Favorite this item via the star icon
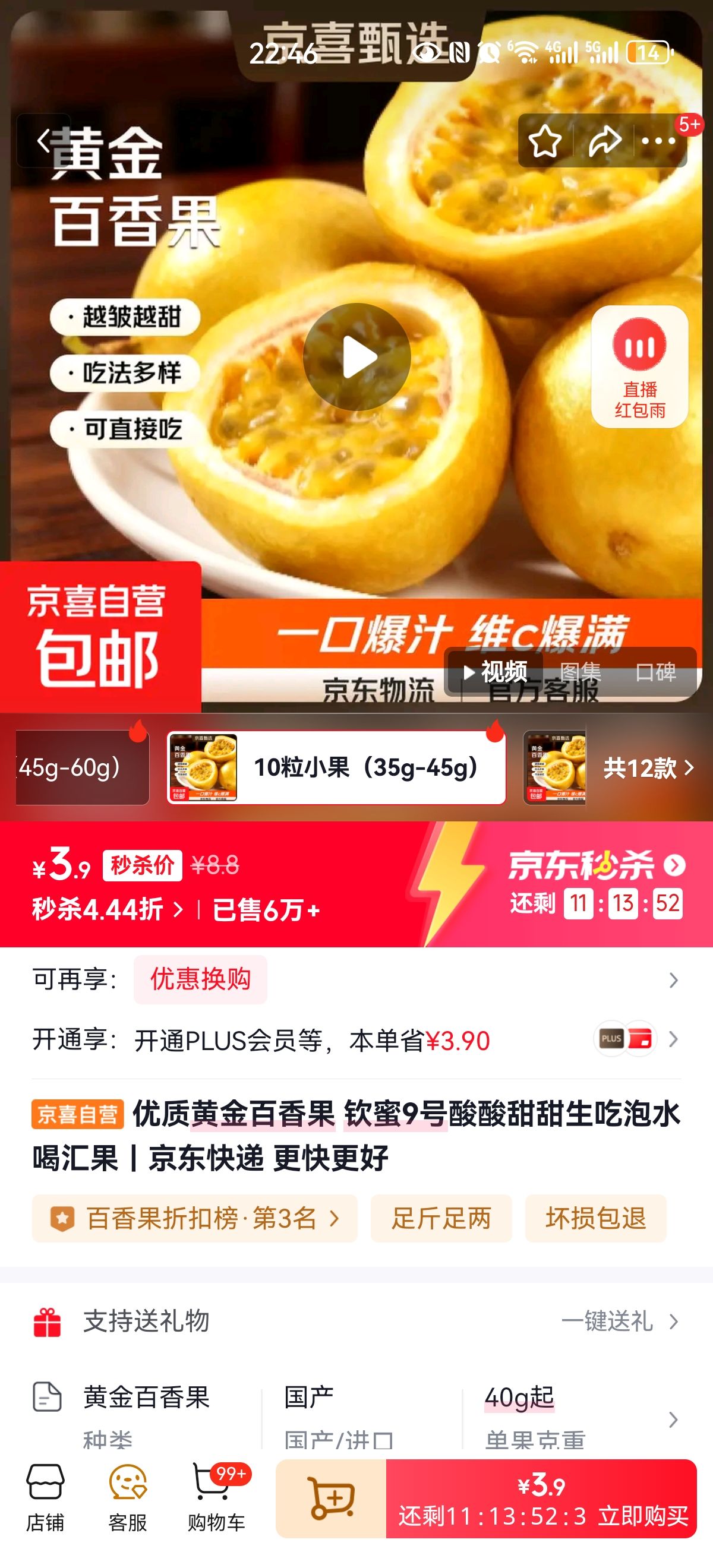Viewport: 713px width, 1568px height. click(x=545, y=141)
